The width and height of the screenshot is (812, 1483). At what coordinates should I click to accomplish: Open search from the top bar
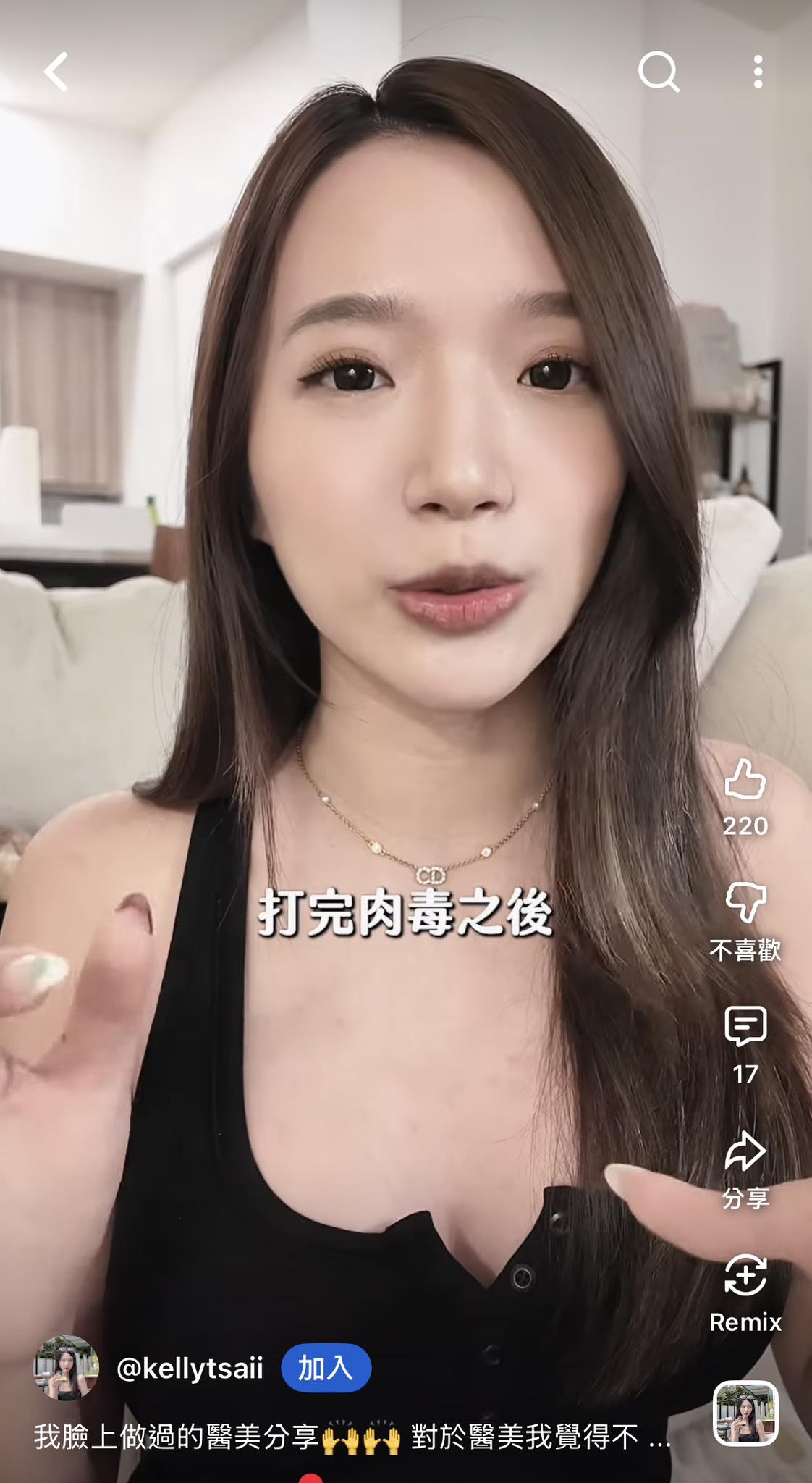click(x=658, y=72)
